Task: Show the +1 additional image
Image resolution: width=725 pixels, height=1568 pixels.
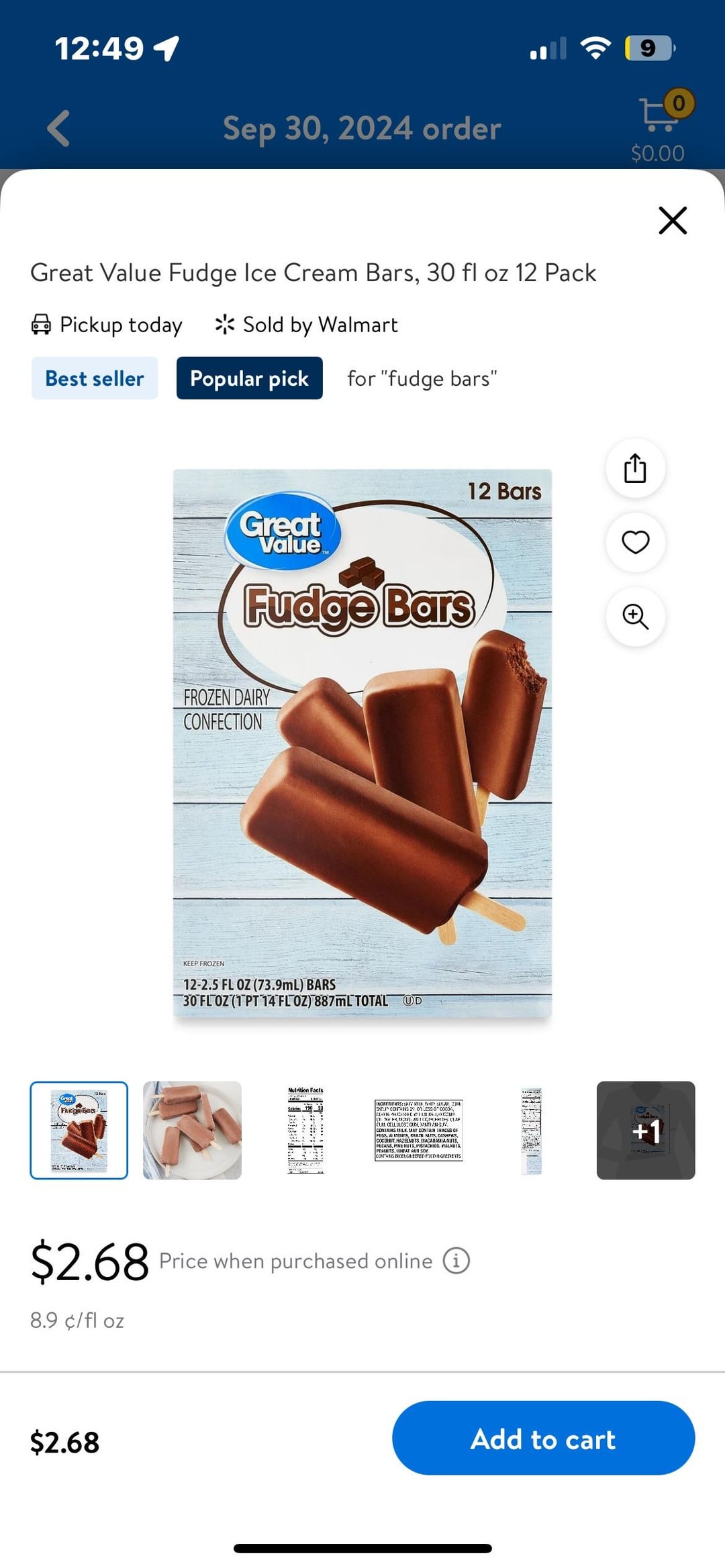Action: 645,1130
